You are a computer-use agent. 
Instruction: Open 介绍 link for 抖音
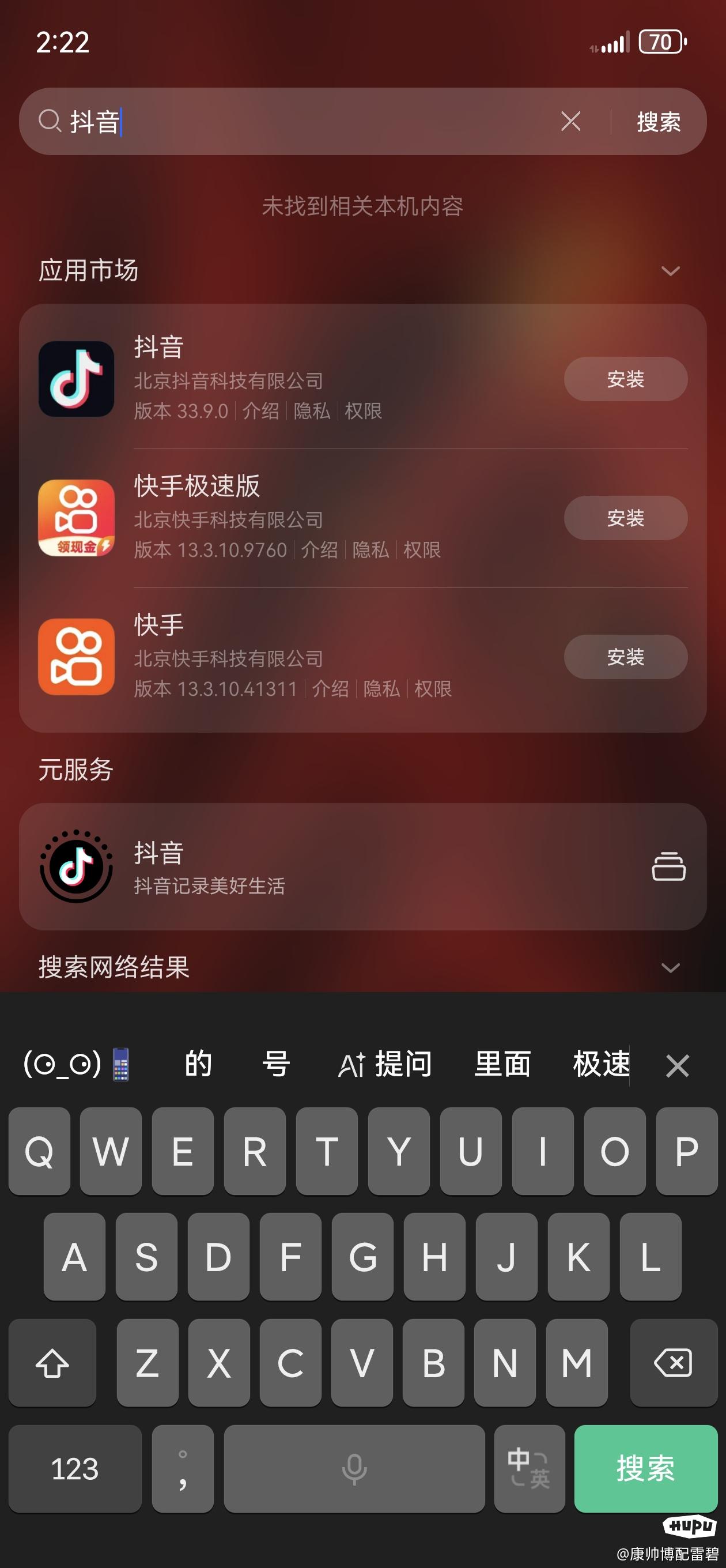[x=261, y=411]
